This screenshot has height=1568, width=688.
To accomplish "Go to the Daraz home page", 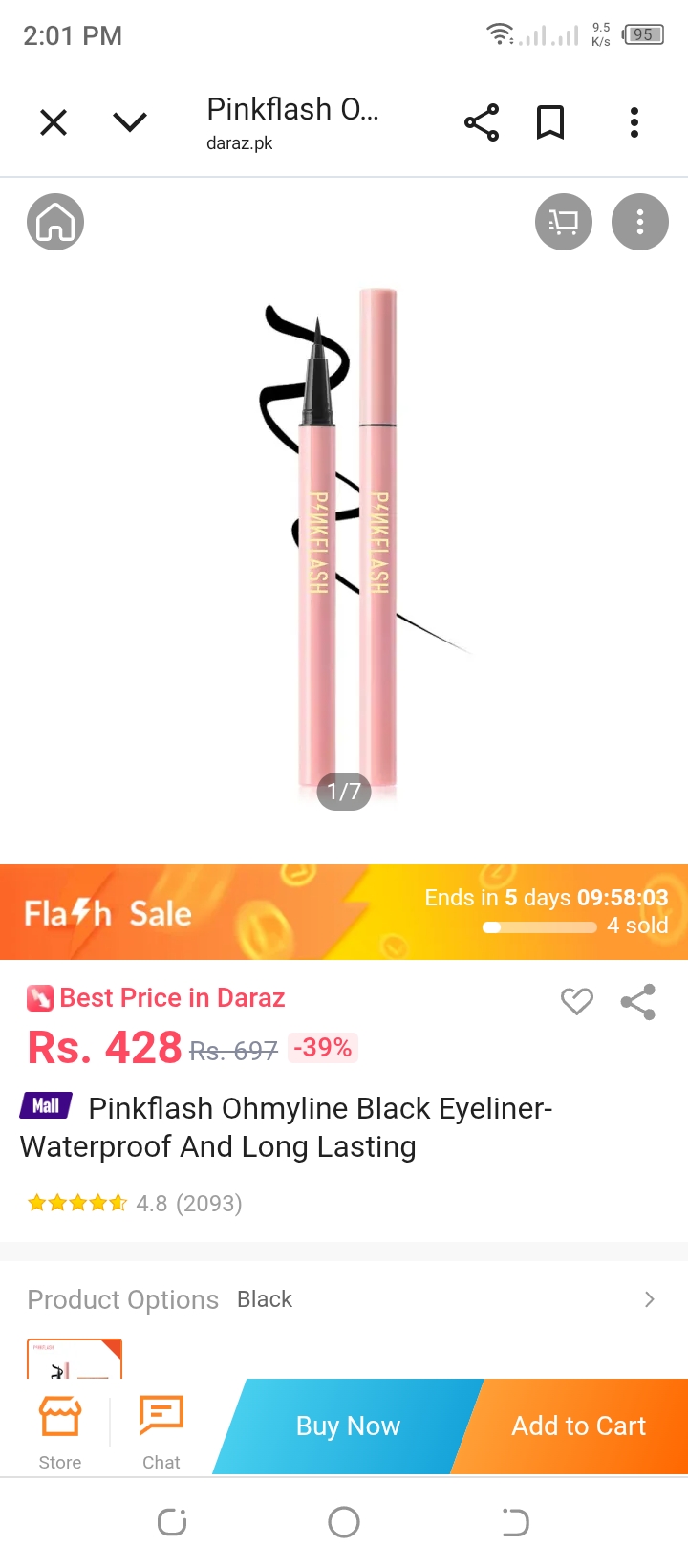I will [x=55, y=222].
